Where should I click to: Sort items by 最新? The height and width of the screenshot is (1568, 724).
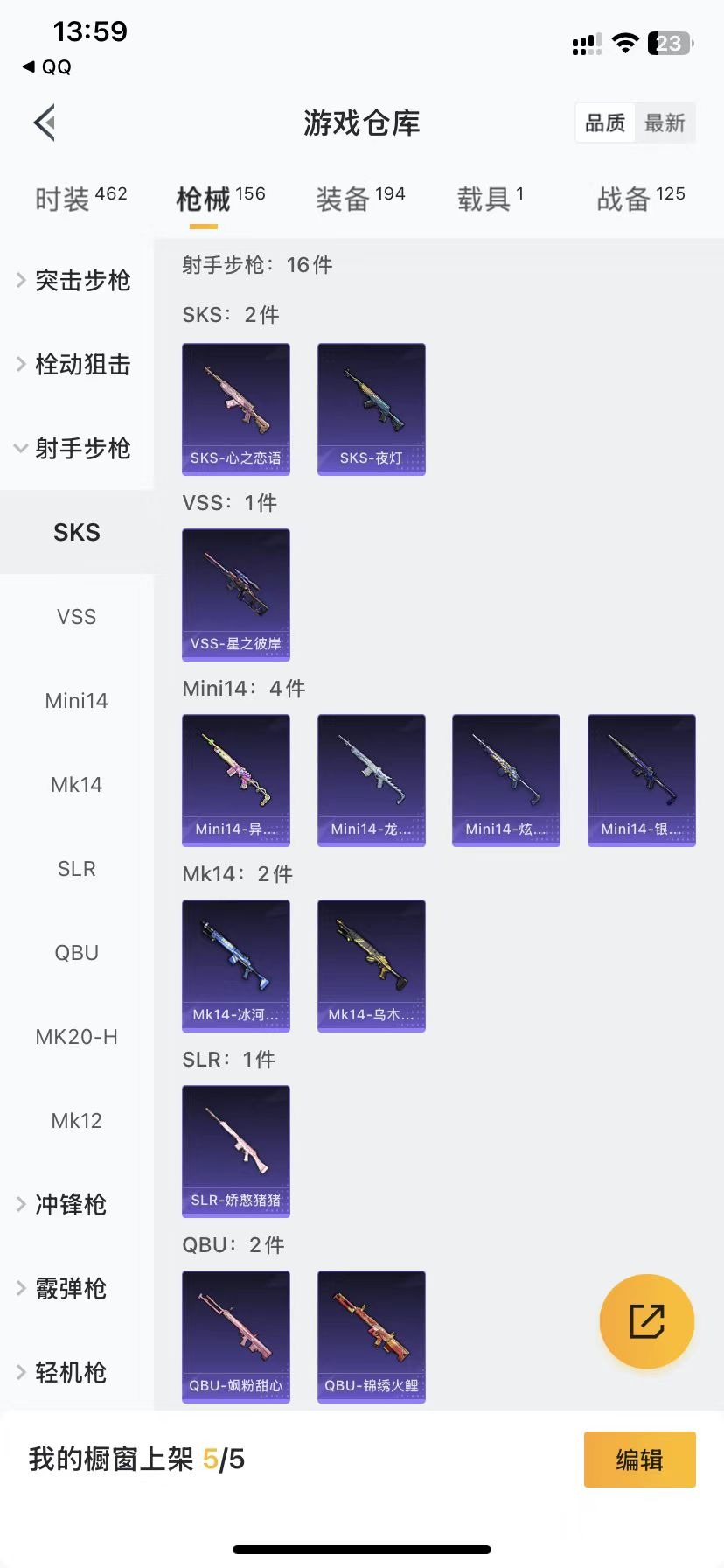[x=665, y=122]
